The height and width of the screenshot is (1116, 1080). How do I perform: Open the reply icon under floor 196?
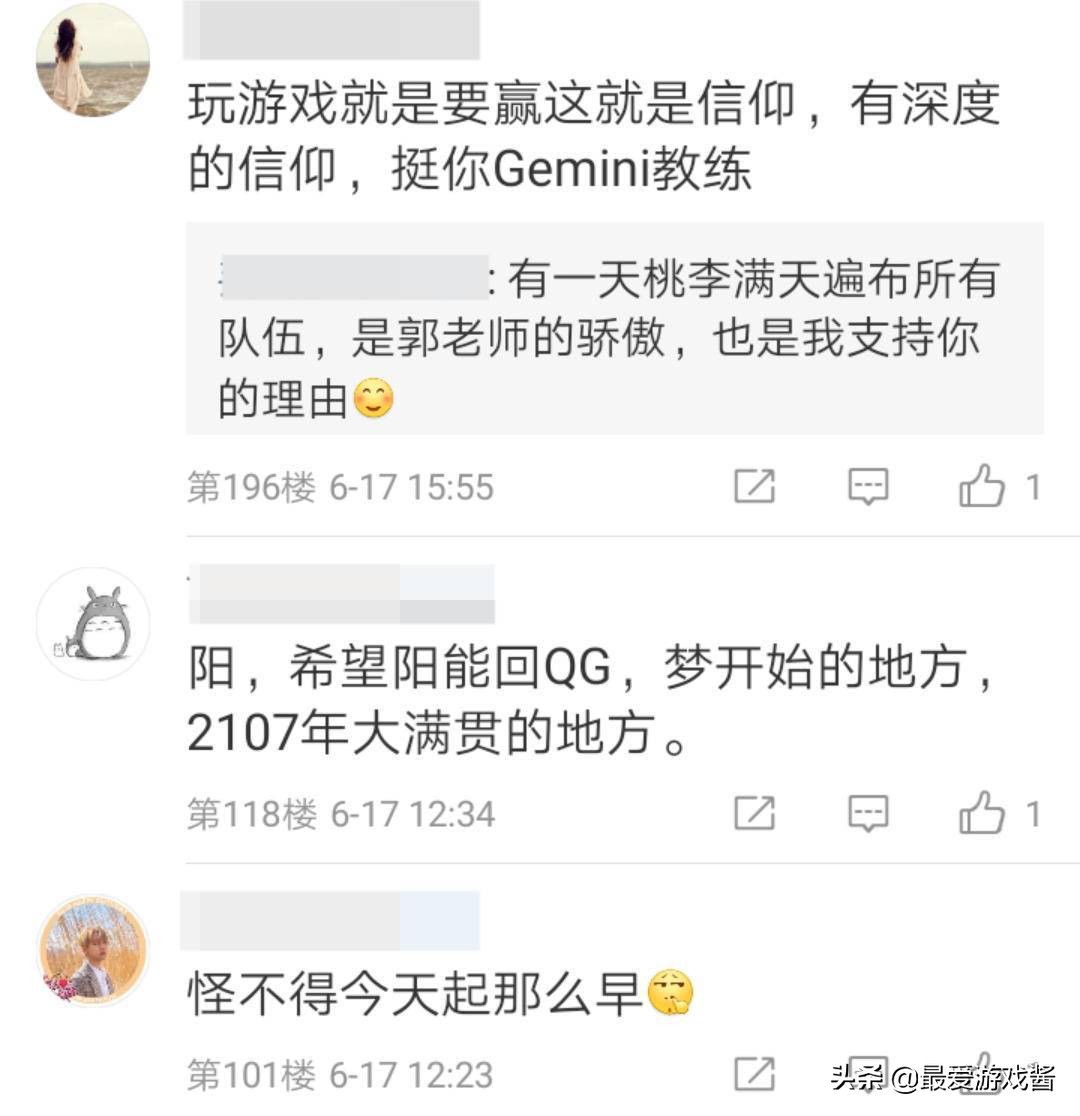pos(869,487)
